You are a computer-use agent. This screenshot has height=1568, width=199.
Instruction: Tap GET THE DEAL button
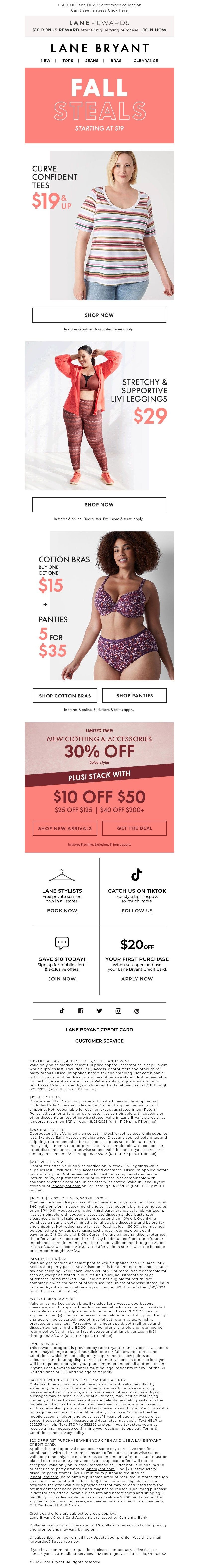[135, 828]
